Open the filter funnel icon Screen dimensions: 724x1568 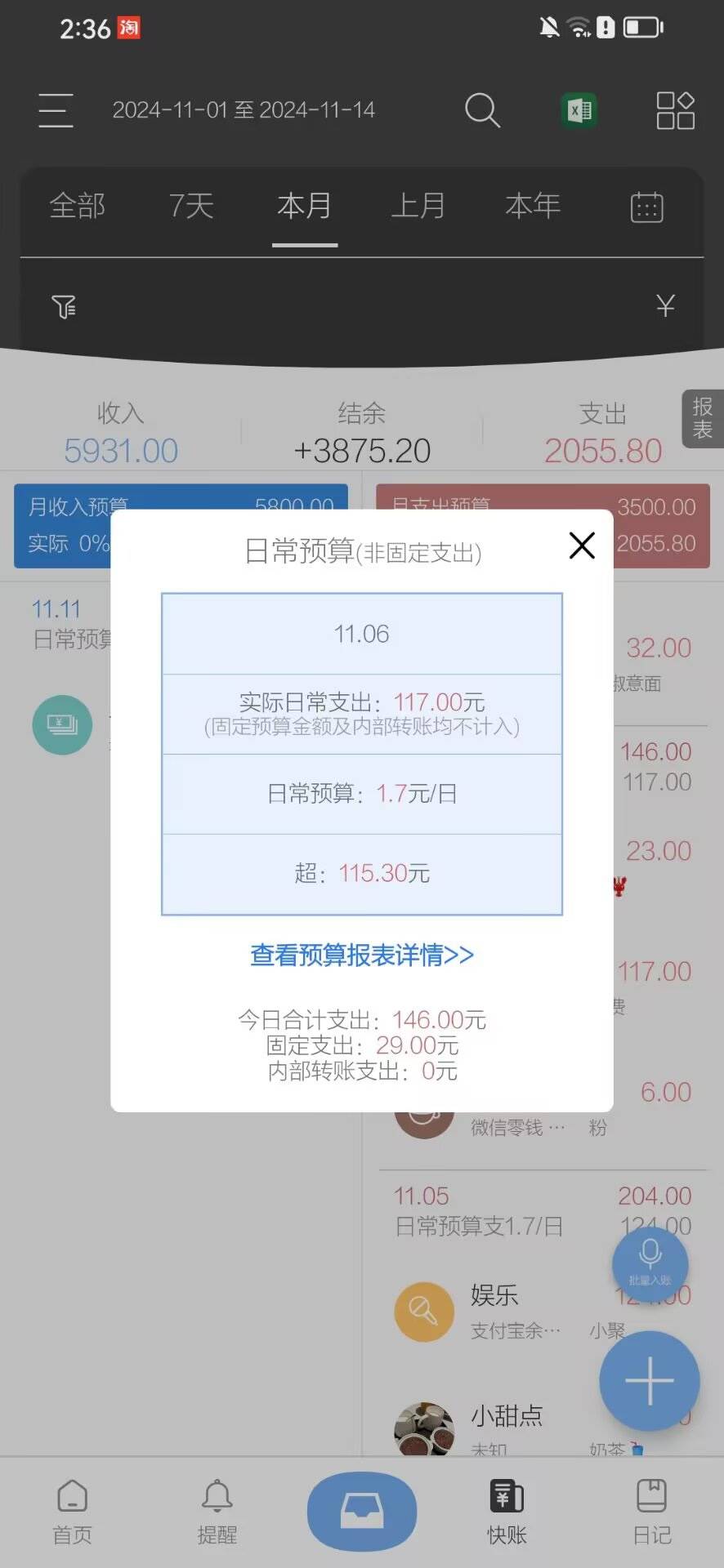64,307
